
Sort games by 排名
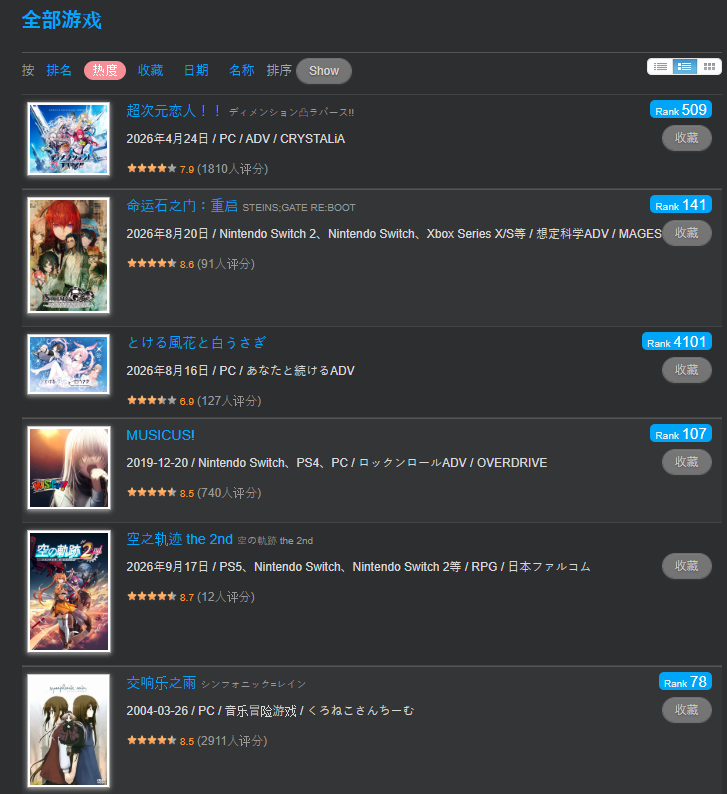59,70
